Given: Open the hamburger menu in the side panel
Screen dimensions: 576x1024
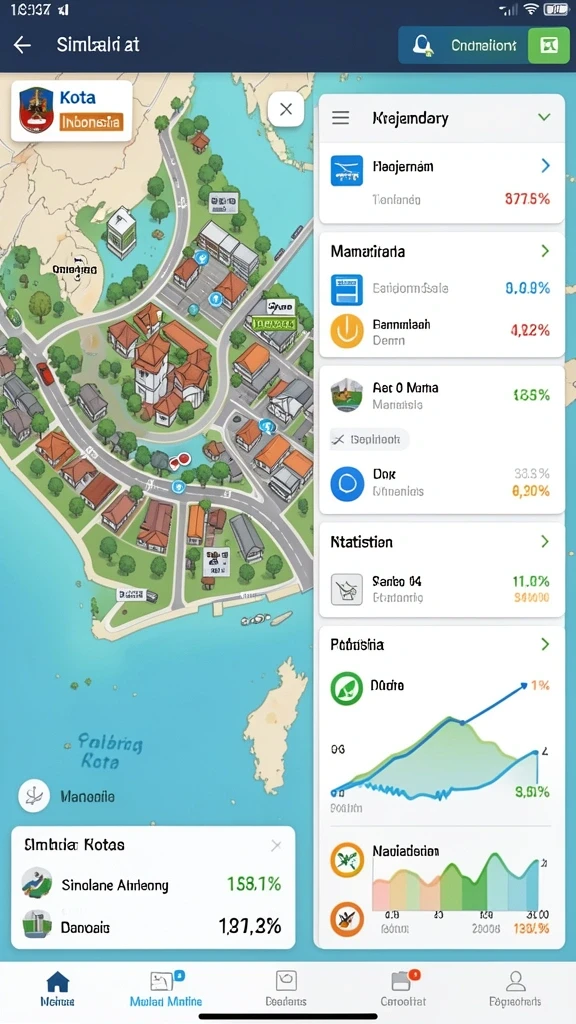Looking at the screenshot, I should 340,118.
